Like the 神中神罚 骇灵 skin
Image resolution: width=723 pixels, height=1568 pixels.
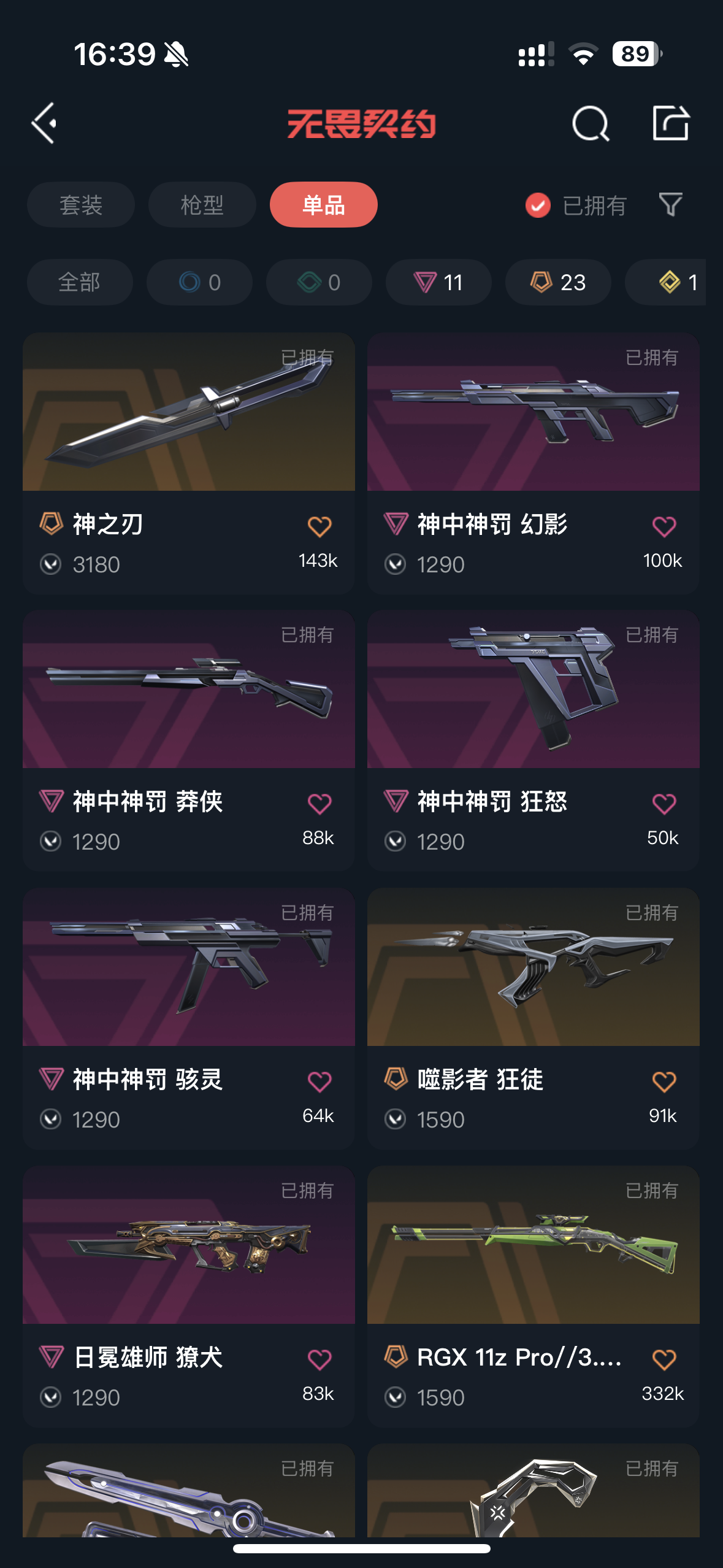[319, 1082]
